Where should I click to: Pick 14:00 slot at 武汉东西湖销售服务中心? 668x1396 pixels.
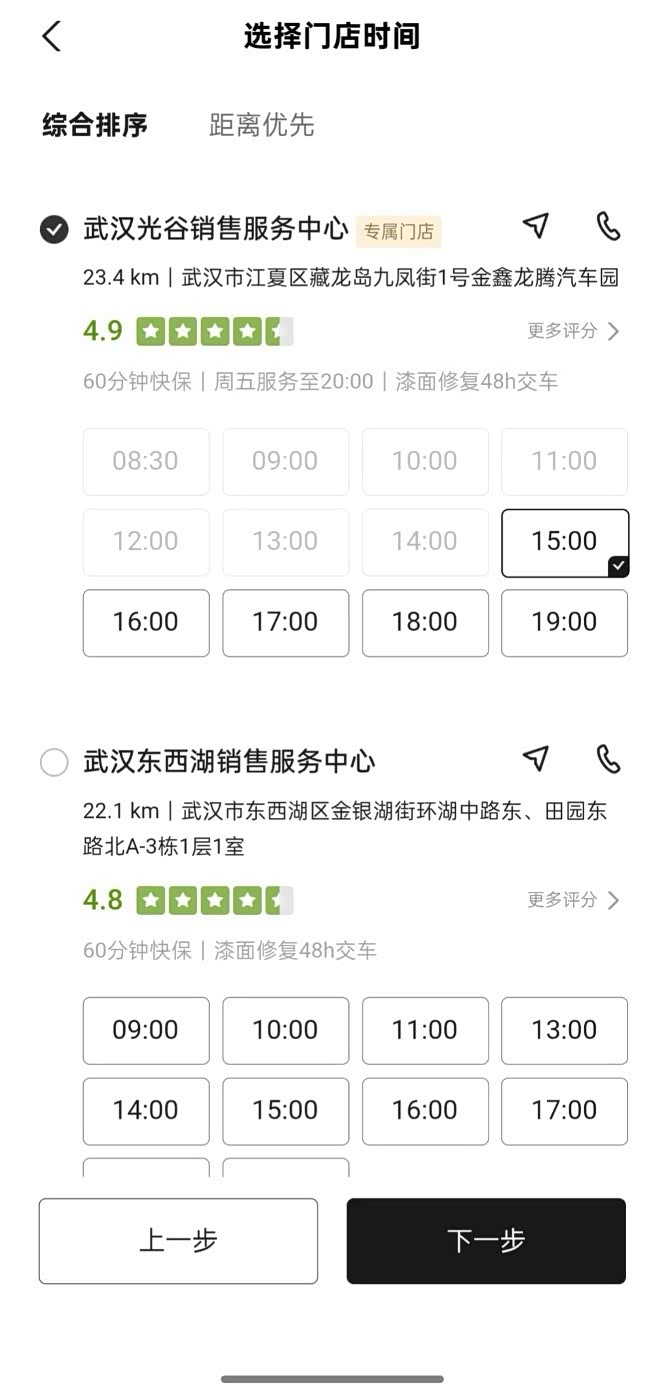tap(146, 1110)
